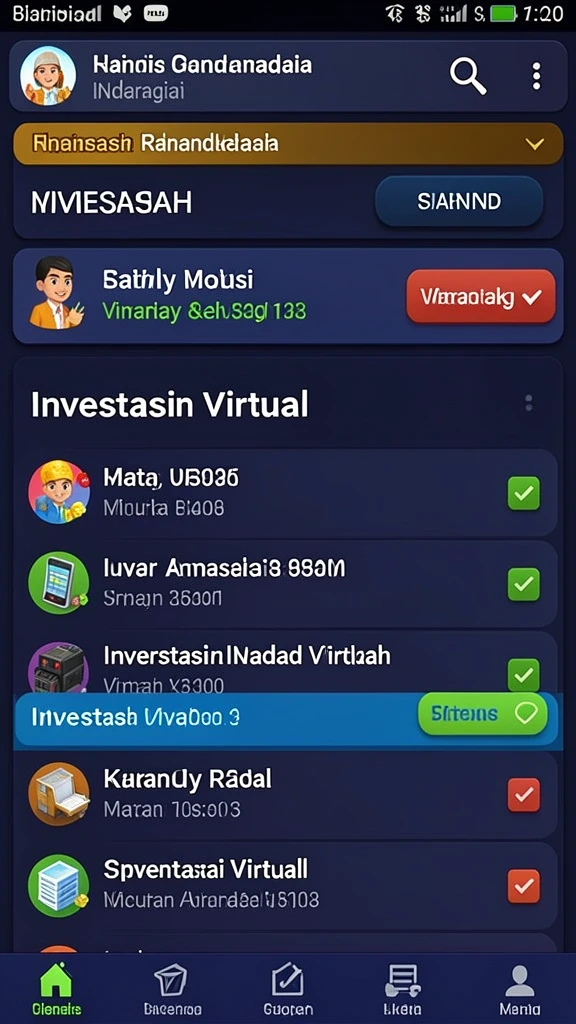Viewport: 576px width, 1024px height.
Task: Toggle the checkbox on the Iuvar Annasalai row
Action: (x=524, y=584)
